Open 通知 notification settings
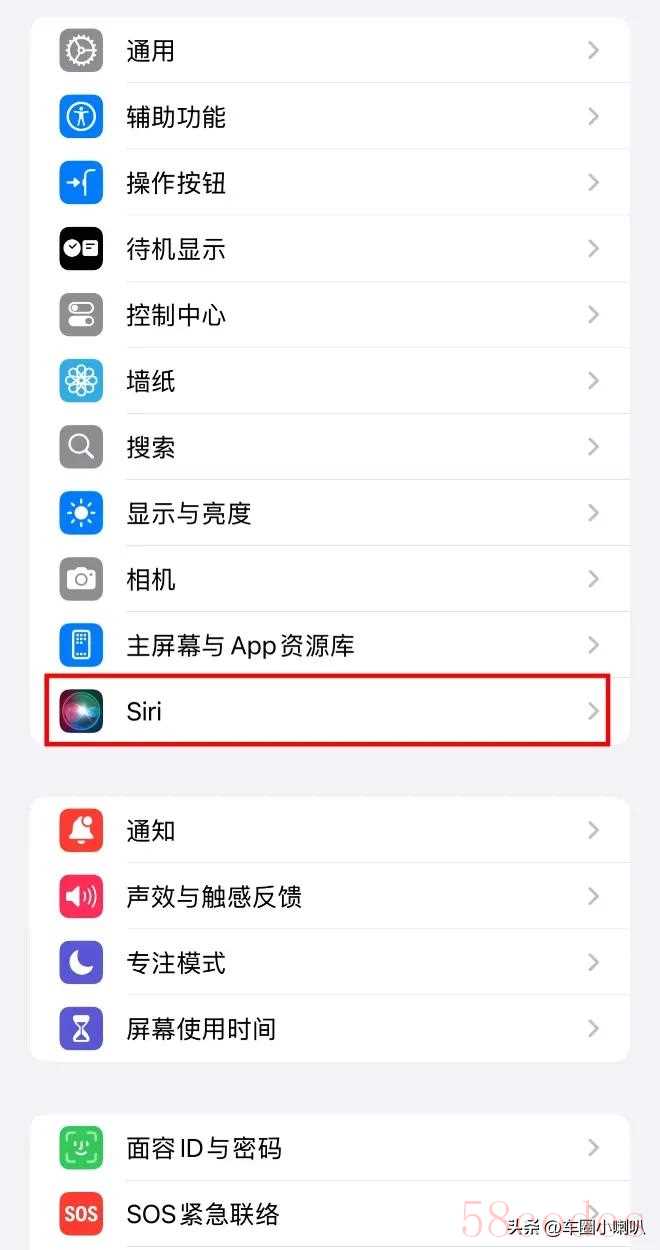This screenshot has height=1250, width=660. 330,830
